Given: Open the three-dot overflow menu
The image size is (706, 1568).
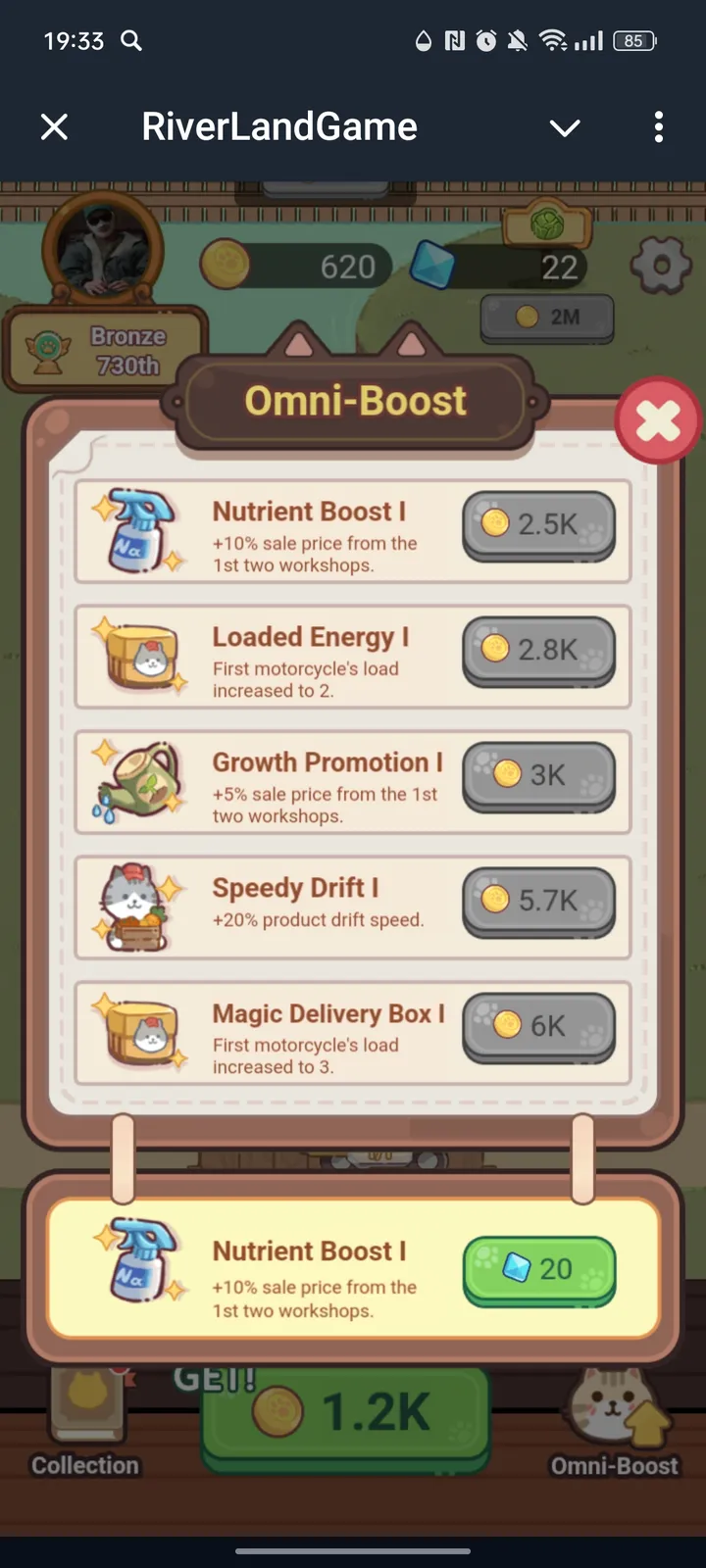Looking at the screenshot, I should coord(658,126).
